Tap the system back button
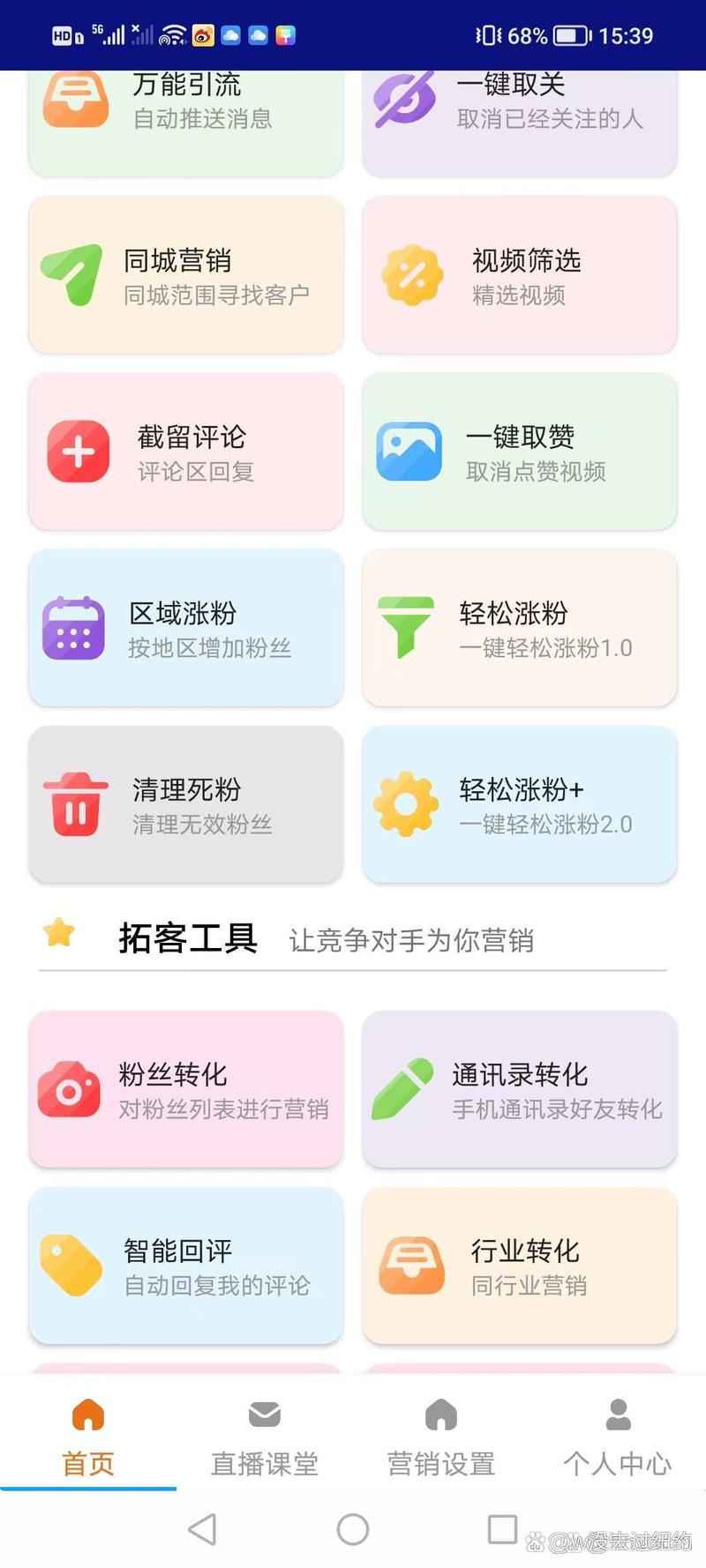The image size is (706, 1568). [x=202, y=1529]
